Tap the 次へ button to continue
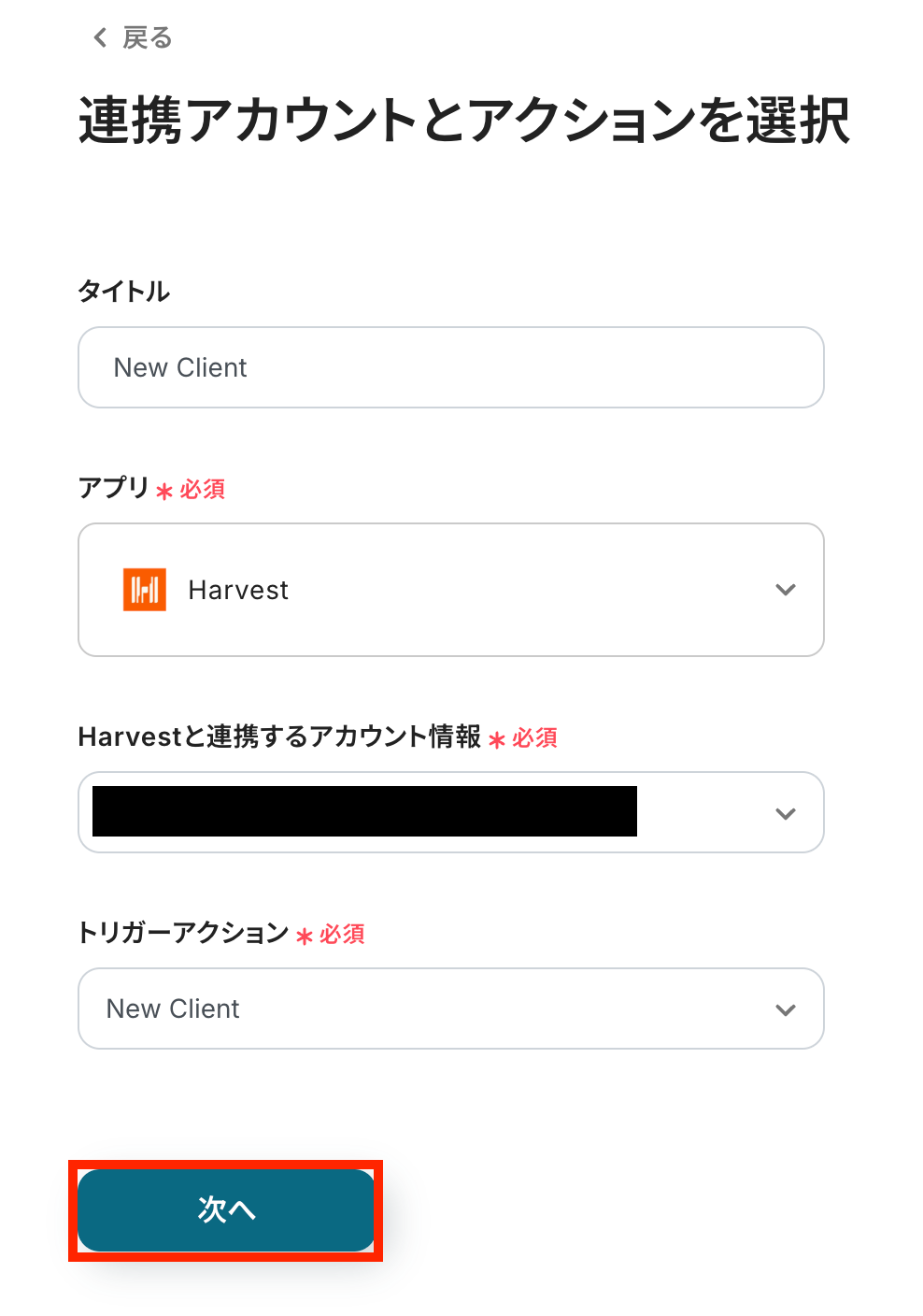This screenshot has height=1316, width=923. 226,1210
